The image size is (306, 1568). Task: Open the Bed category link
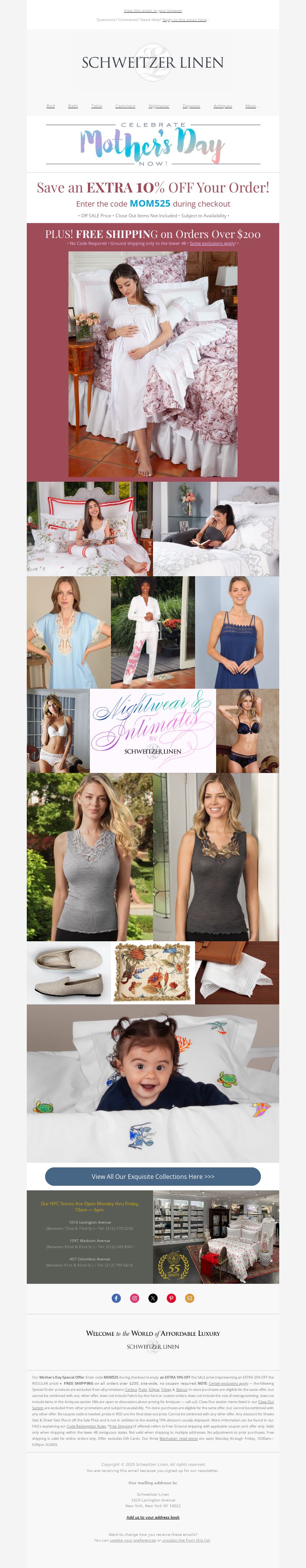point(50,106)
